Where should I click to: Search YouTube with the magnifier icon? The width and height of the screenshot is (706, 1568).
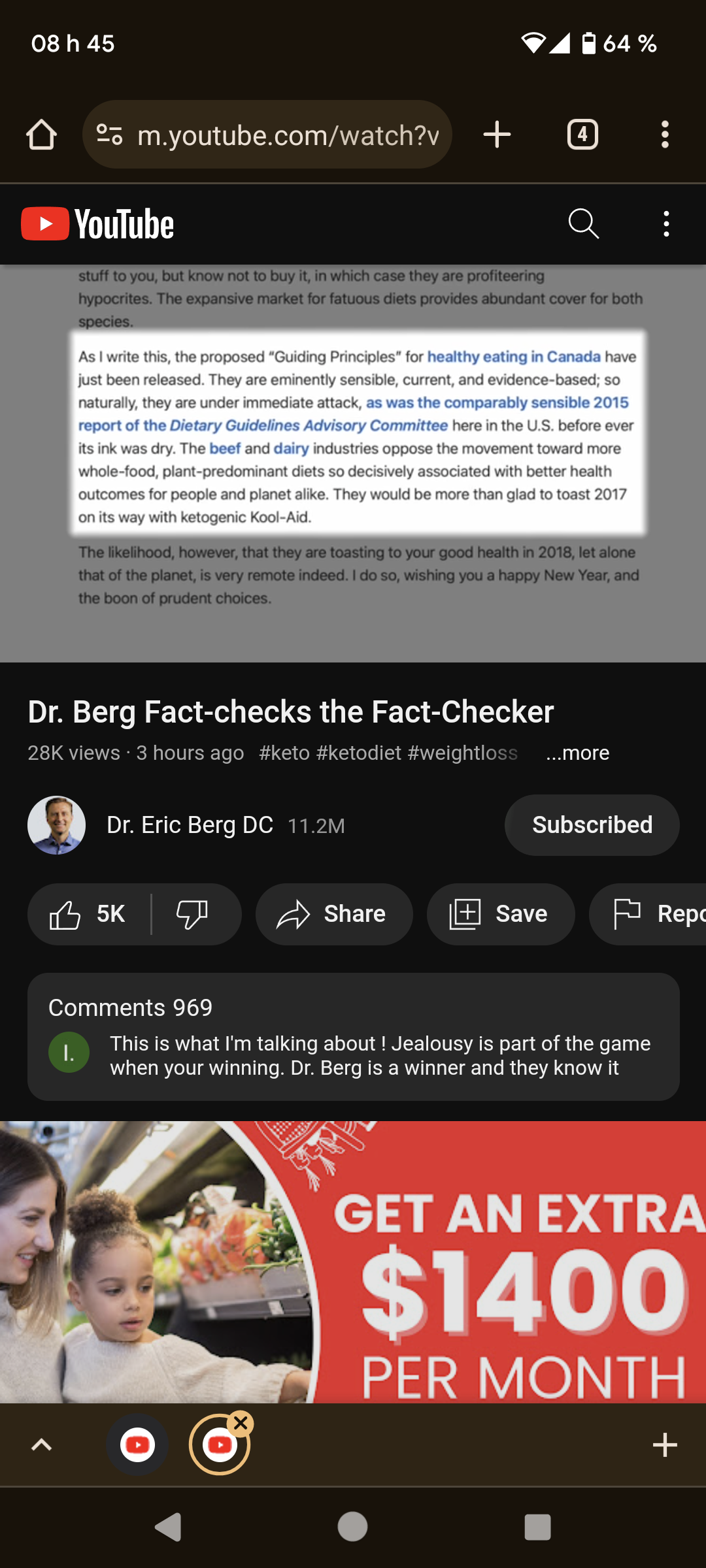[583, 224]
